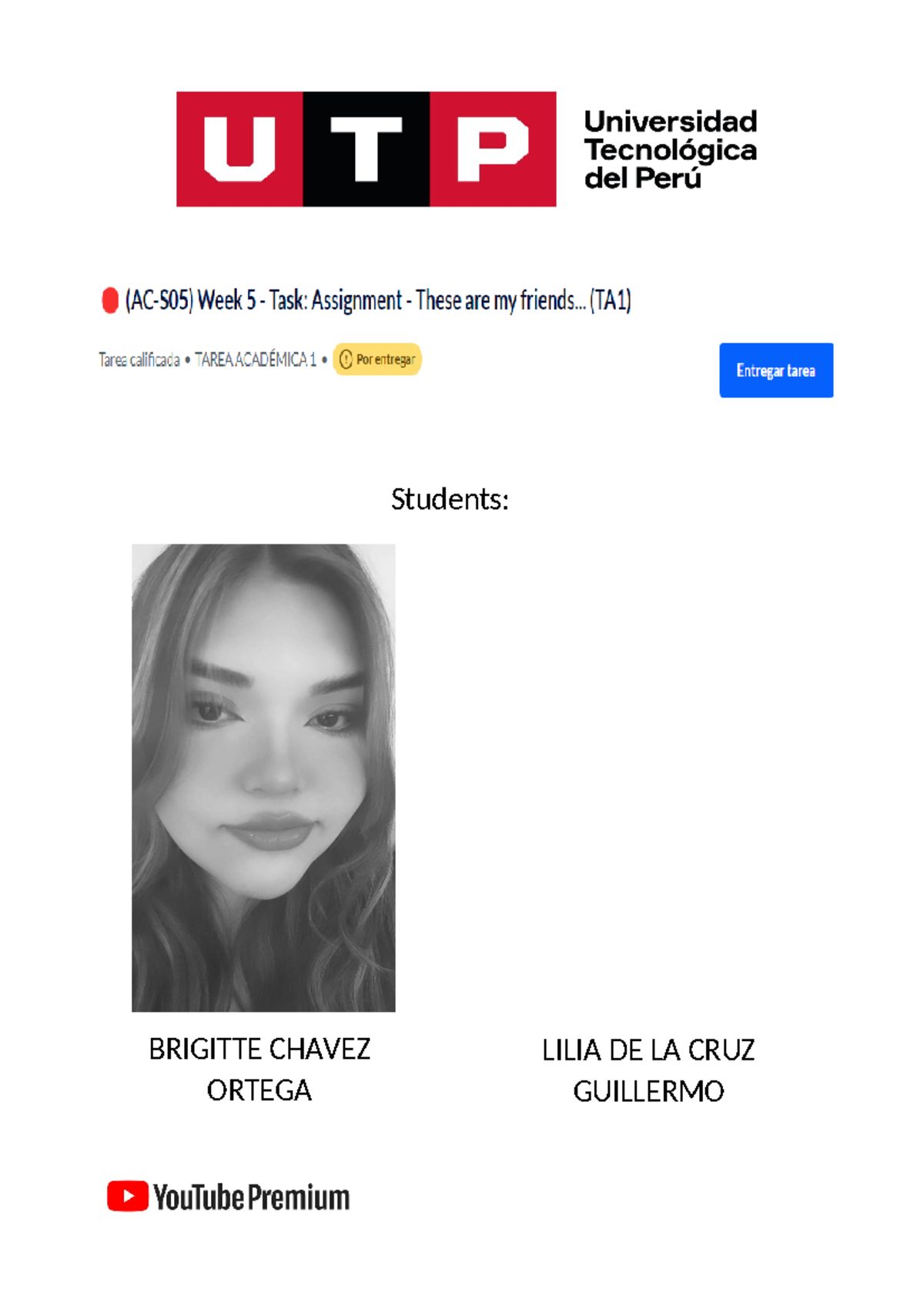Image resolution: width=924 pixels, height=1306 pixels.
Task: Click the red P block of the UTP logo
Action: [x=493, y=149]
